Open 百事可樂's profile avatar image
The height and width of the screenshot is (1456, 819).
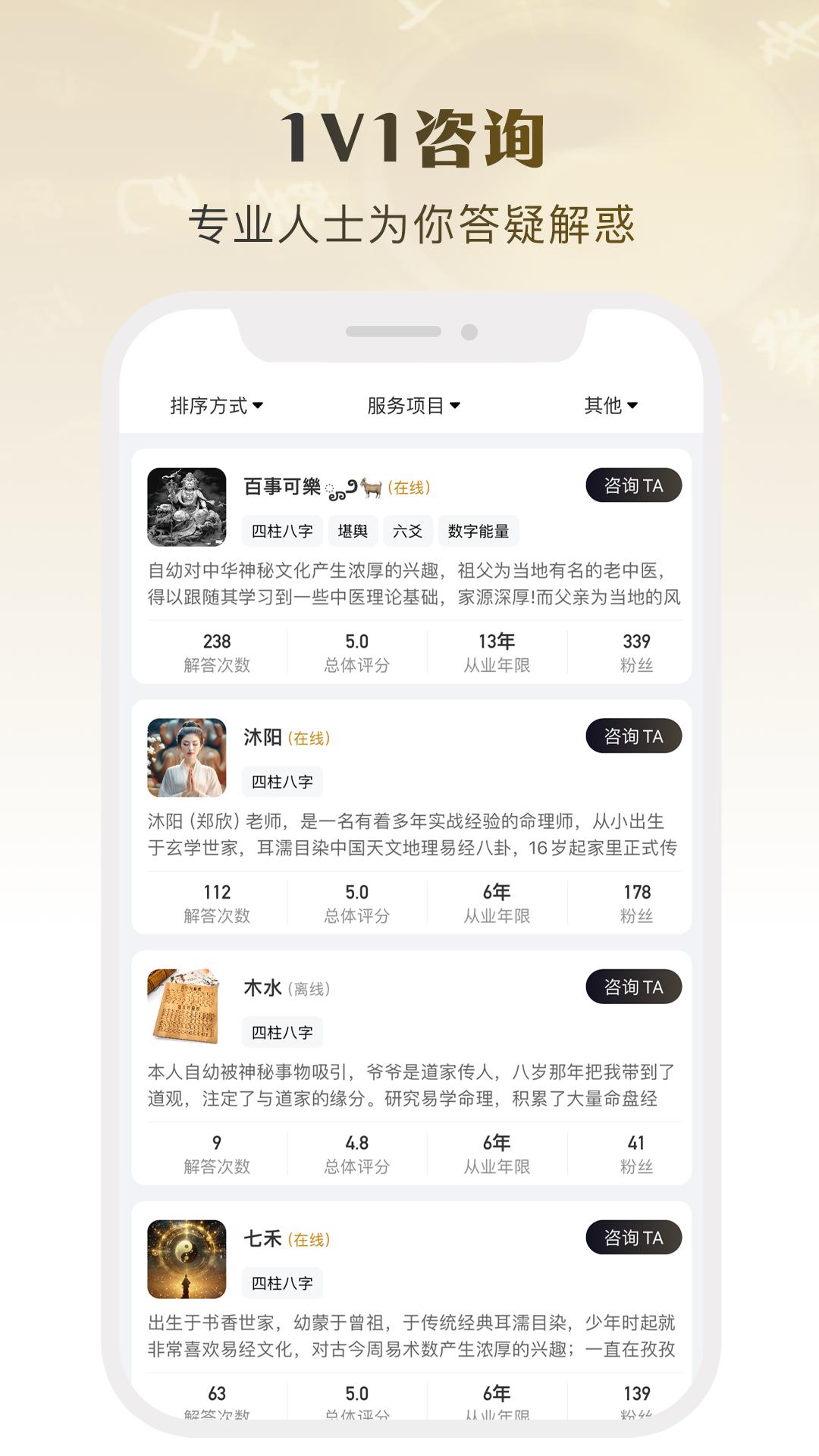point(187,507)
